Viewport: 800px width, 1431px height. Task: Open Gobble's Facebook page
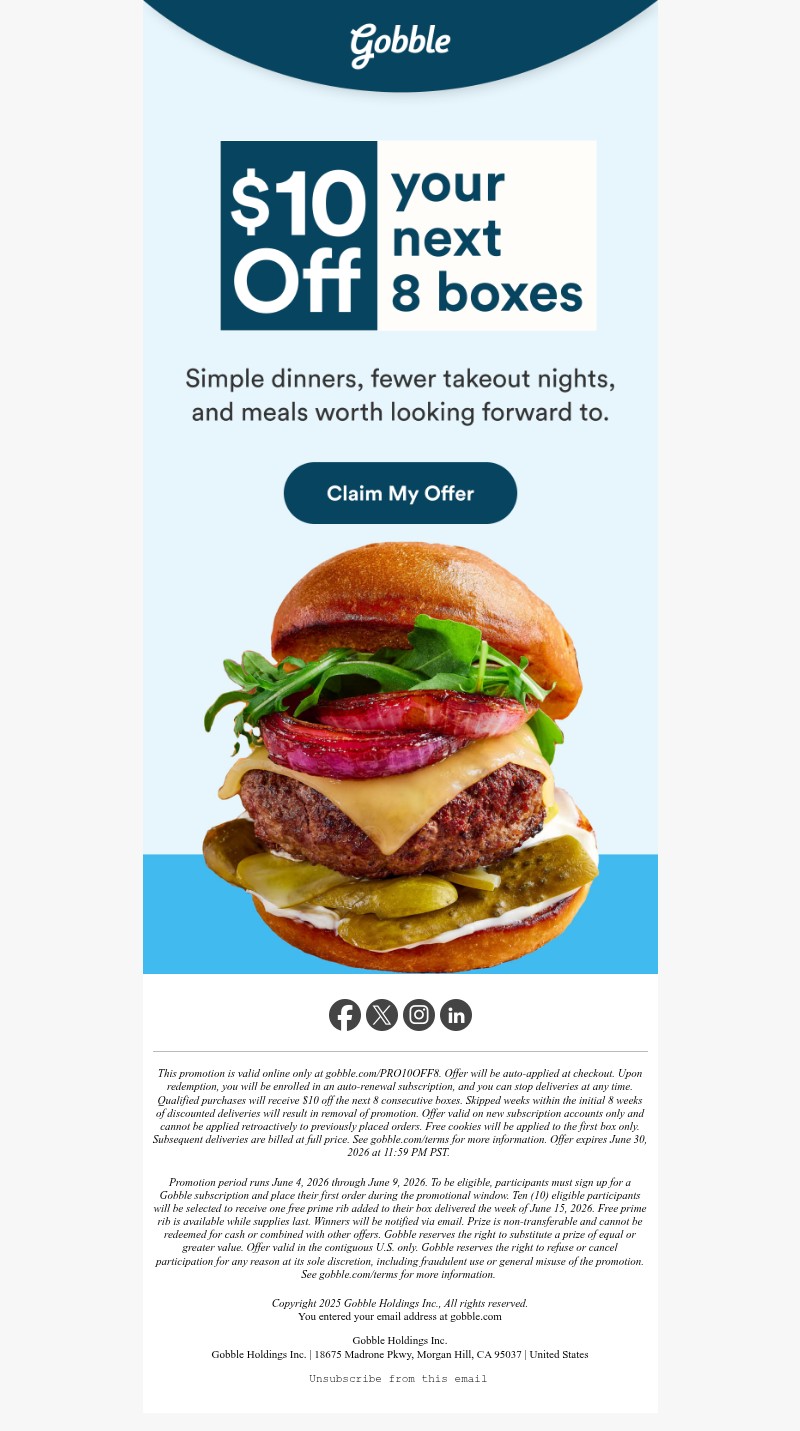pos(345,1015)
